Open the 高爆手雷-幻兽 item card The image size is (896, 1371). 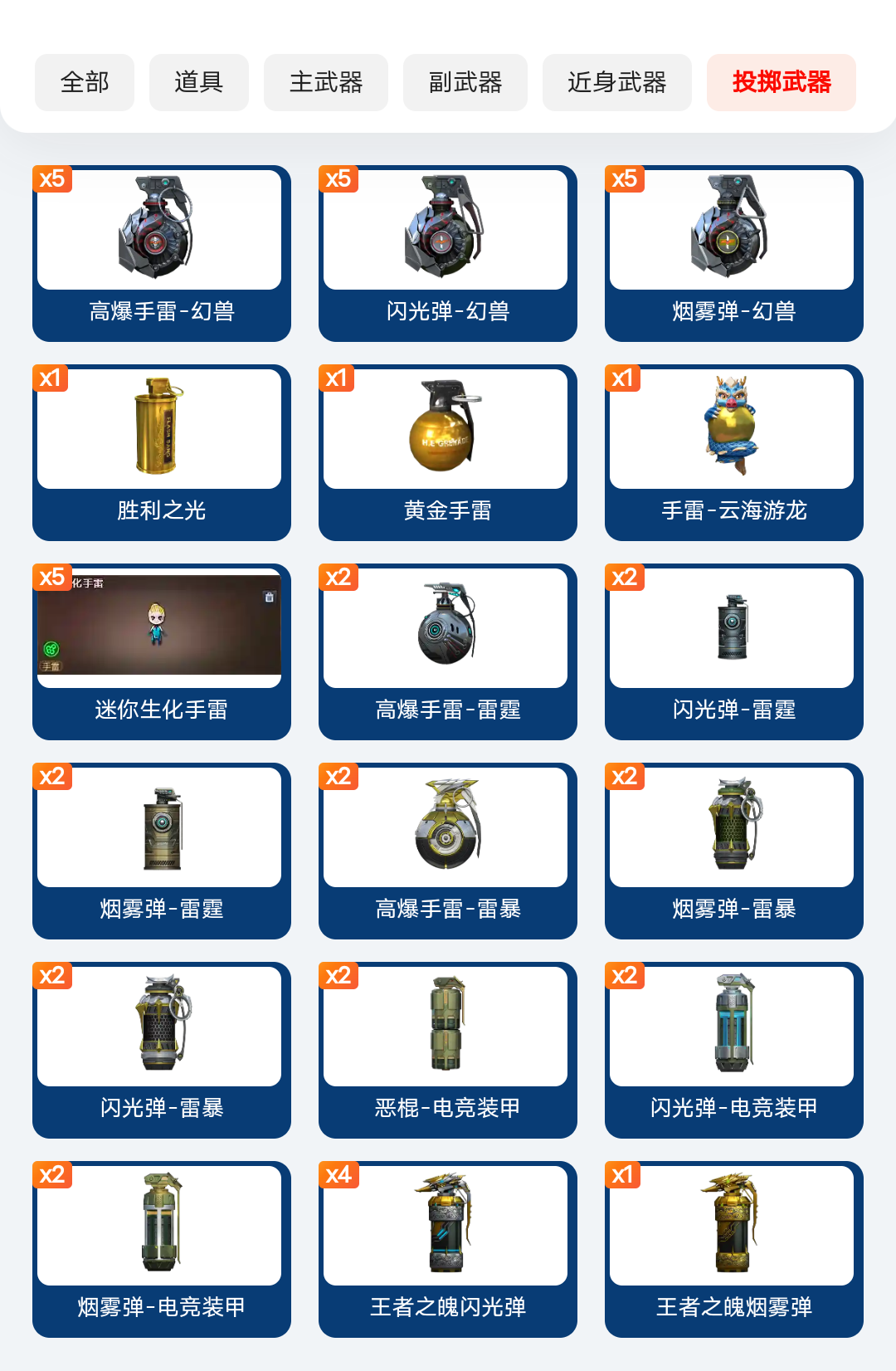point(162,253)
